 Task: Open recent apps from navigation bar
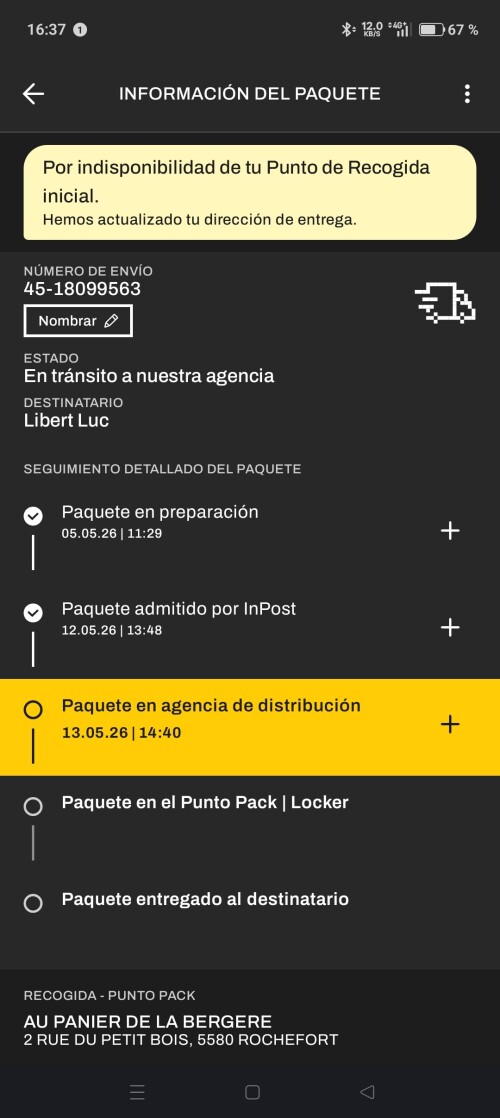point(138,1092)
